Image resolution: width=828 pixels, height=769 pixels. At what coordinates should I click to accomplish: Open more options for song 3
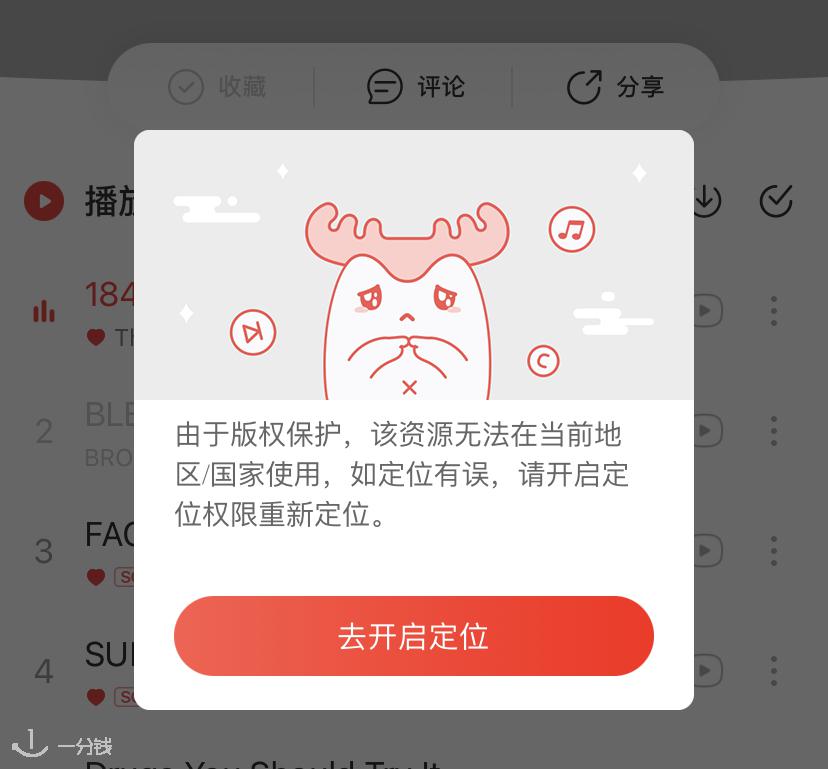tap(773, 550)
